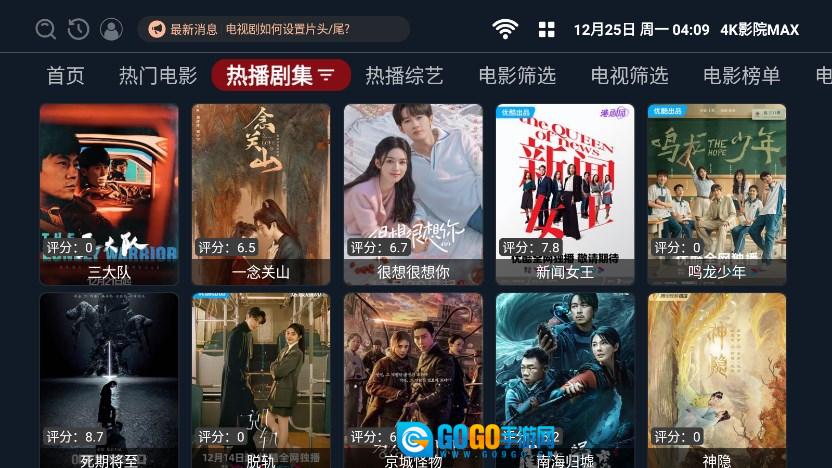Open the drama 脱轨
The width and height of the screenshot is (832, 468).
point(261,380)
